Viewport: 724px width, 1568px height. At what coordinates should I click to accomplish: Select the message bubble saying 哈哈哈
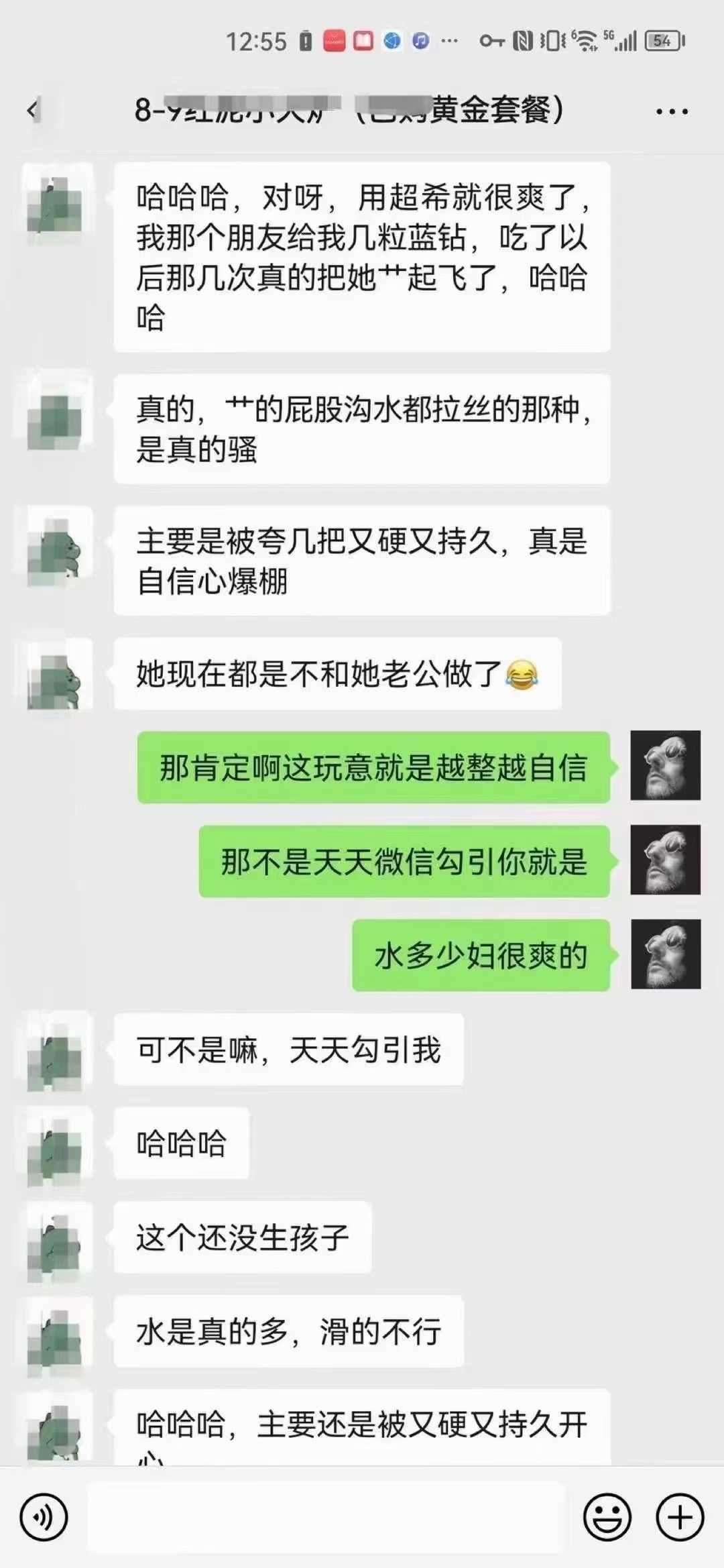[181, 1143]
